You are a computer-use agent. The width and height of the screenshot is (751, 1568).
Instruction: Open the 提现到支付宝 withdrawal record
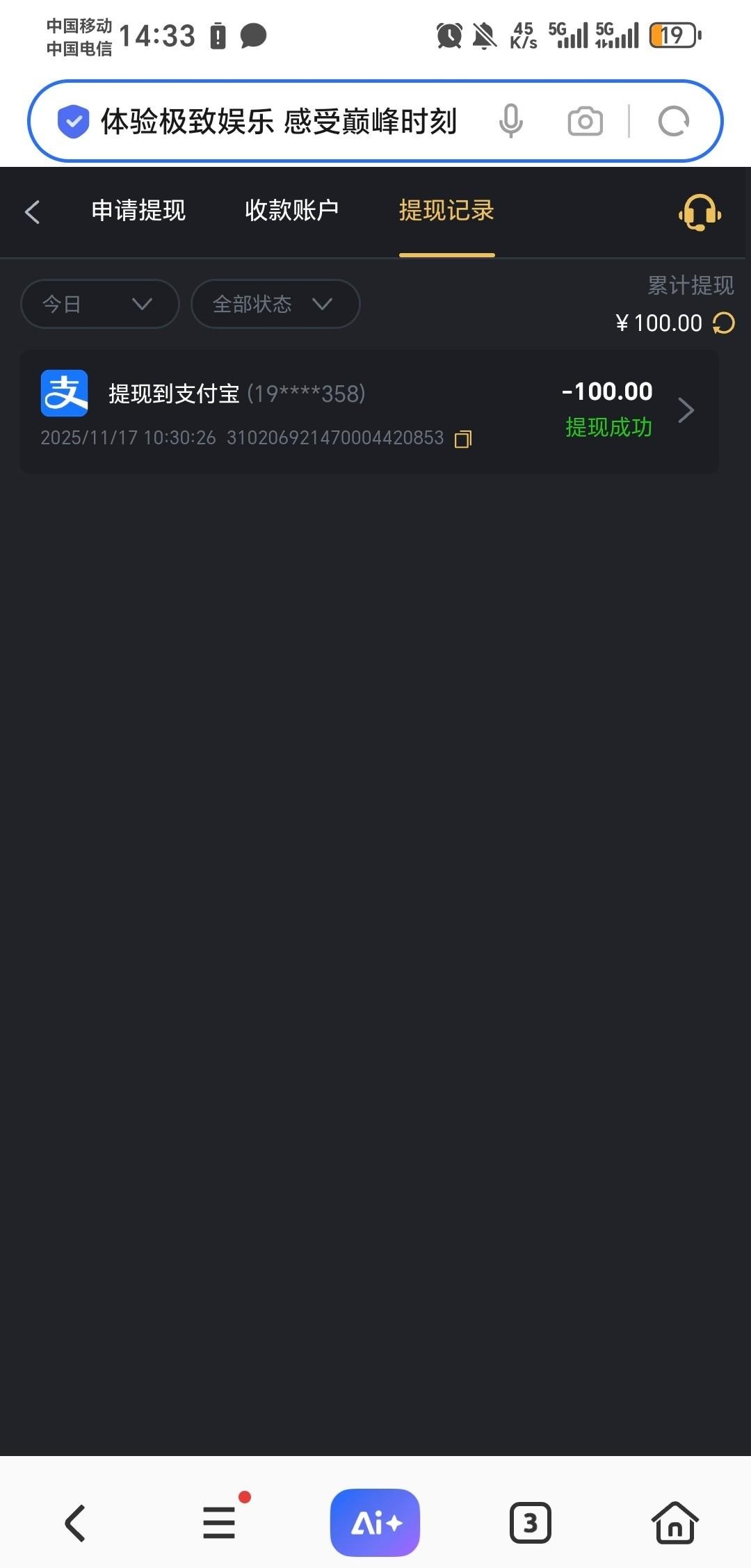click(369, 412)
